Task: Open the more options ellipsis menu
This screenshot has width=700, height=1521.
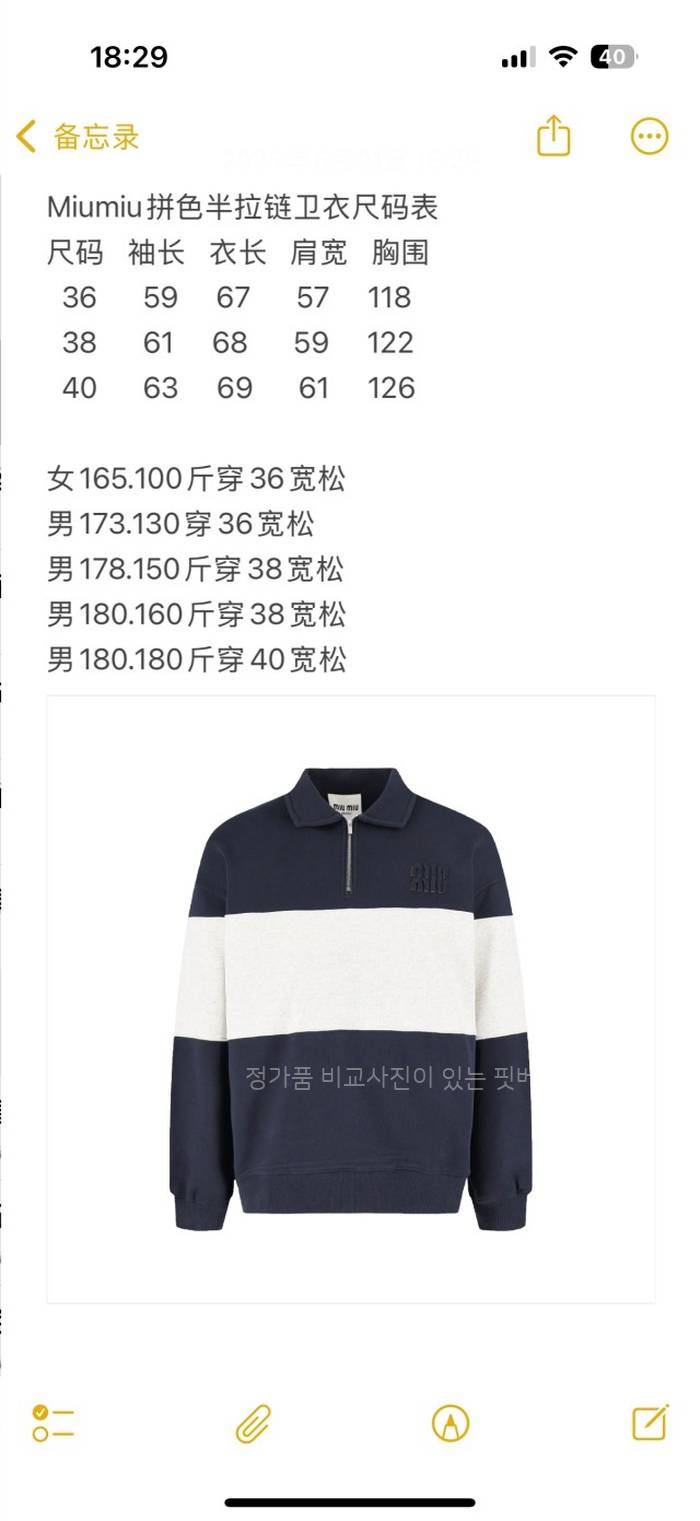Action: tap(649, 136)
